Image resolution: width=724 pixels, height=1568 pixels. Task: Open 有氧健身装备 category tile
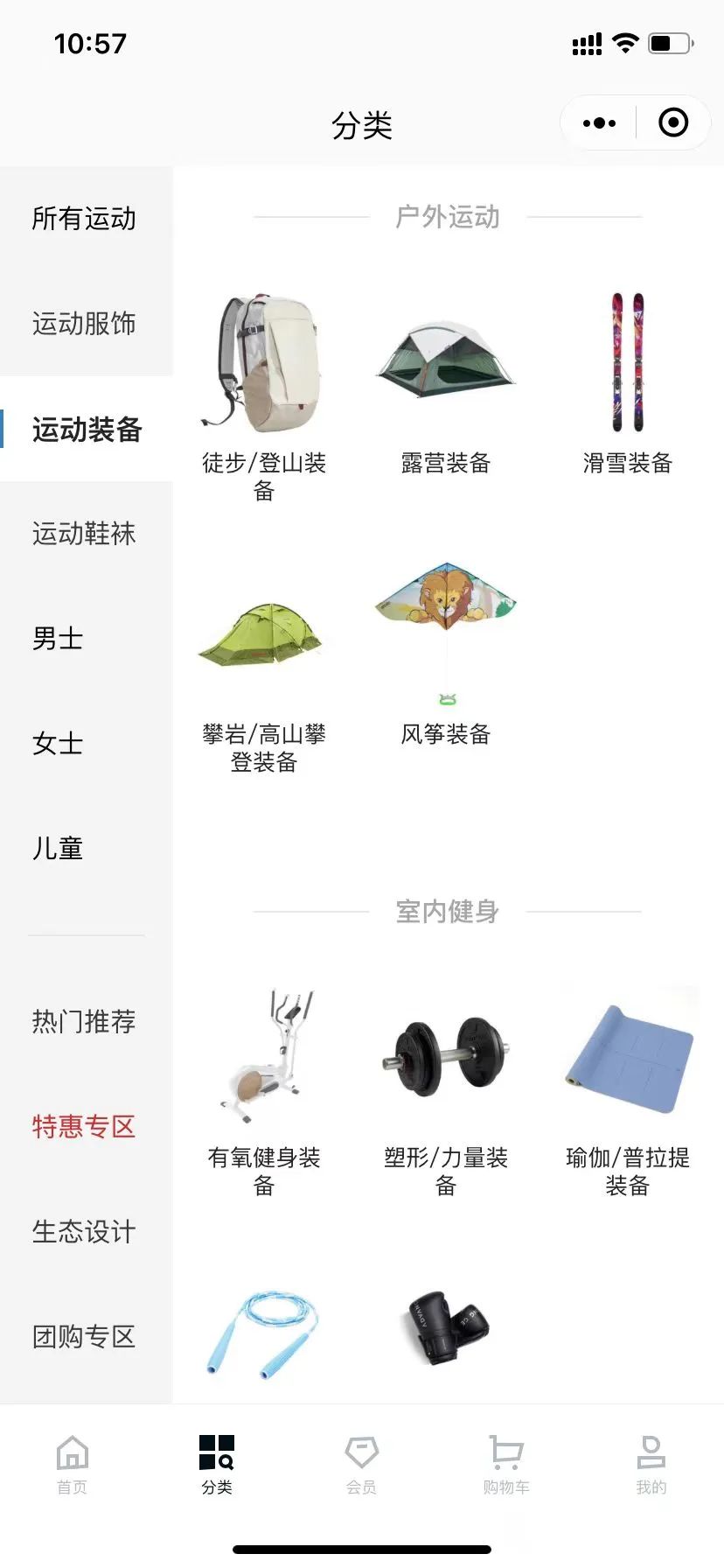coord(263,1089)
